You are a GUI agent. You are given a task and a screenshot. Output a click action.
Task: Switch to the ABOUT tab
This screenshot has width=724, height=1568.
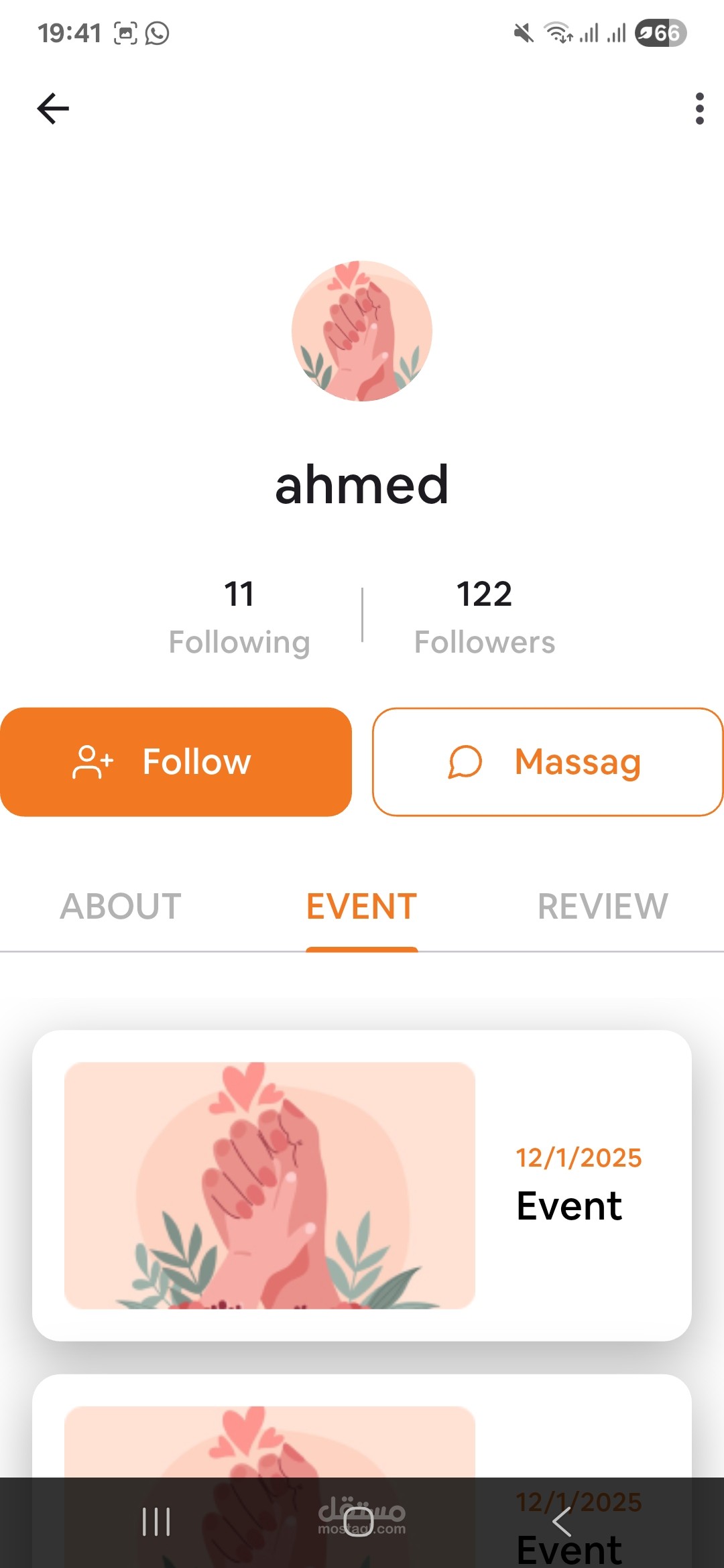click(x=121, y=906)
